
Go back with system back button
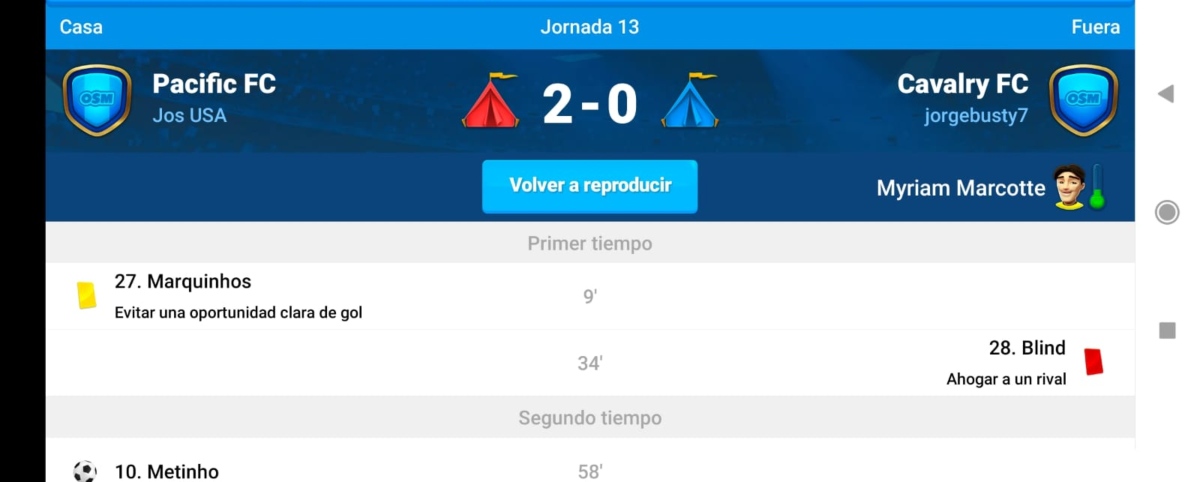[1165, 94]
